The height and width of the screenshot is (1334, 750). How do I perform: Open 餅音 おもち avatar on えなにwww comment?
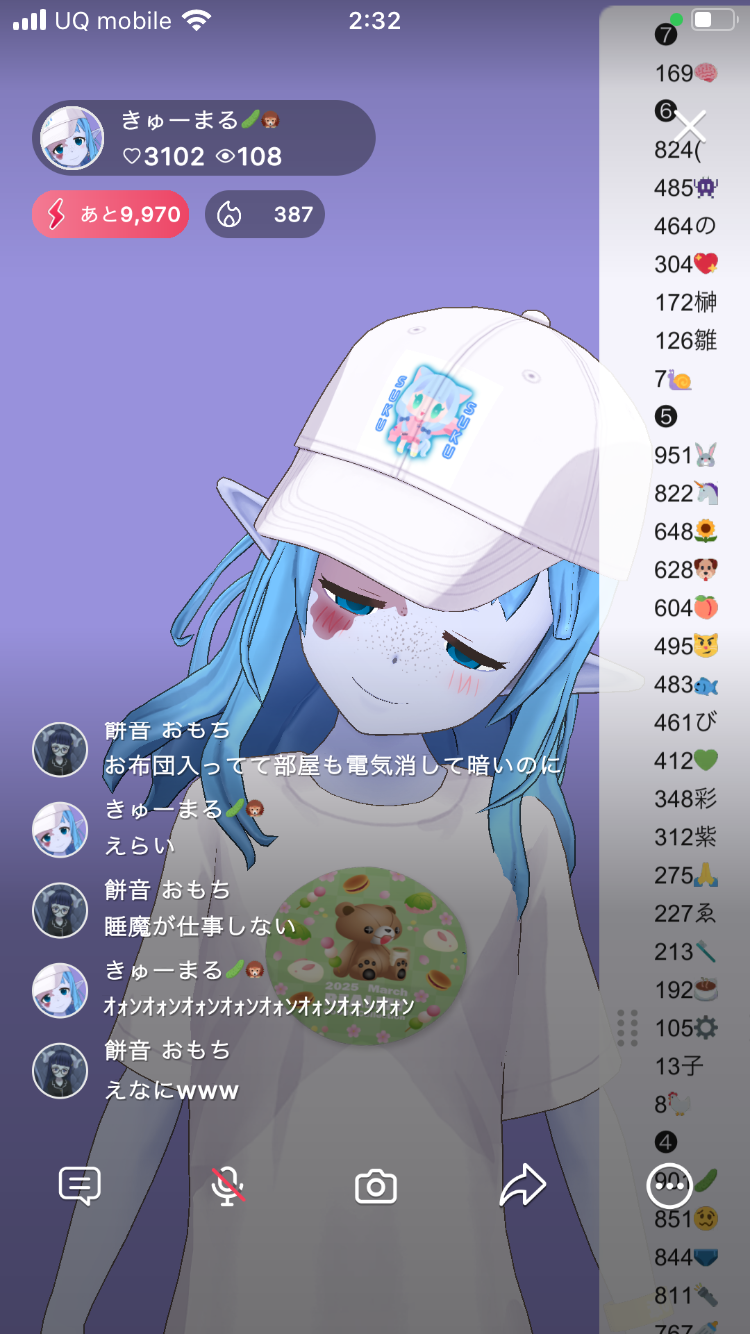(x=60, y=1071)
